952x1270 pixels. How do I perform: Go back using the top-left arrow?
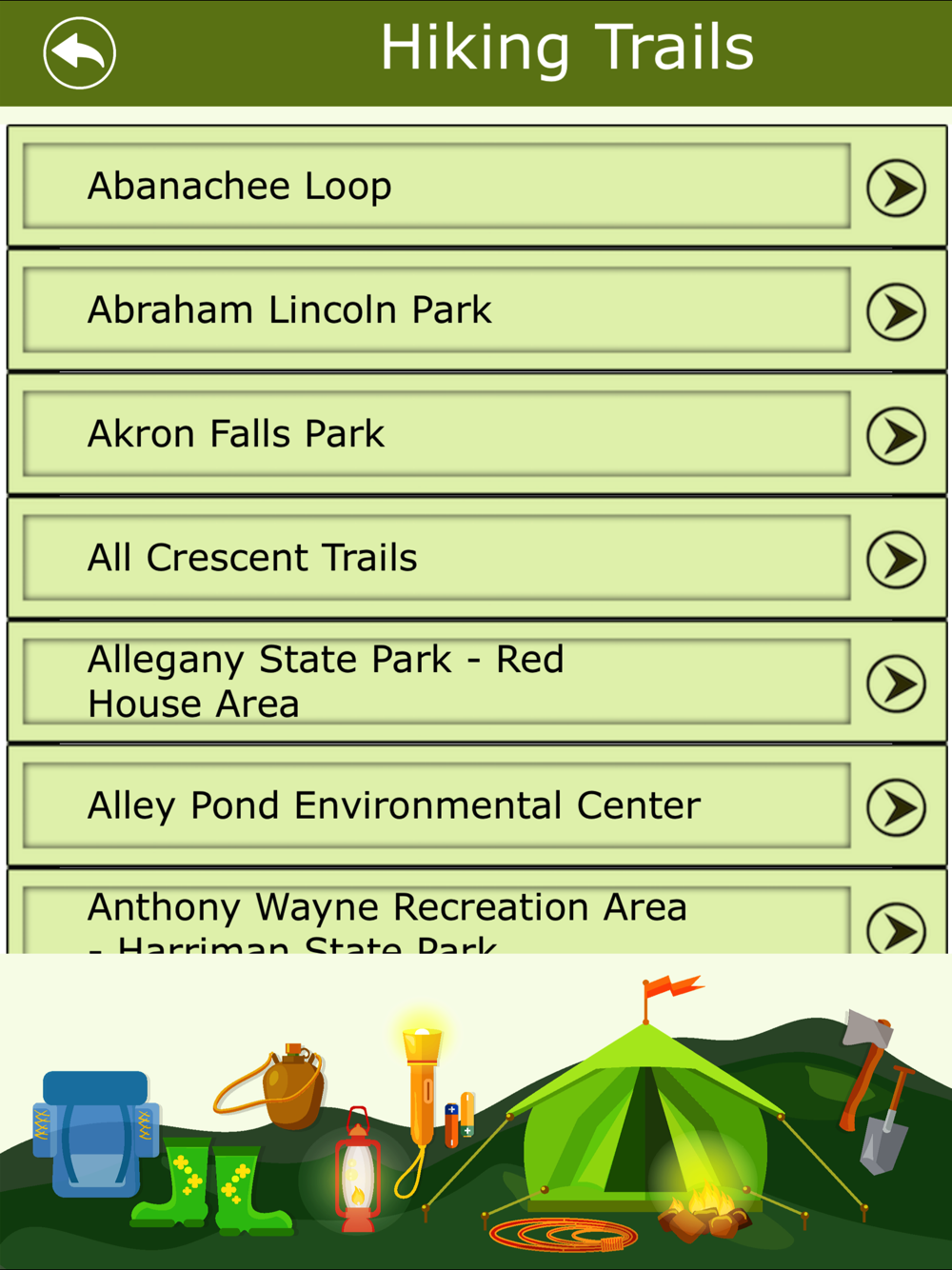coord(79,52)
